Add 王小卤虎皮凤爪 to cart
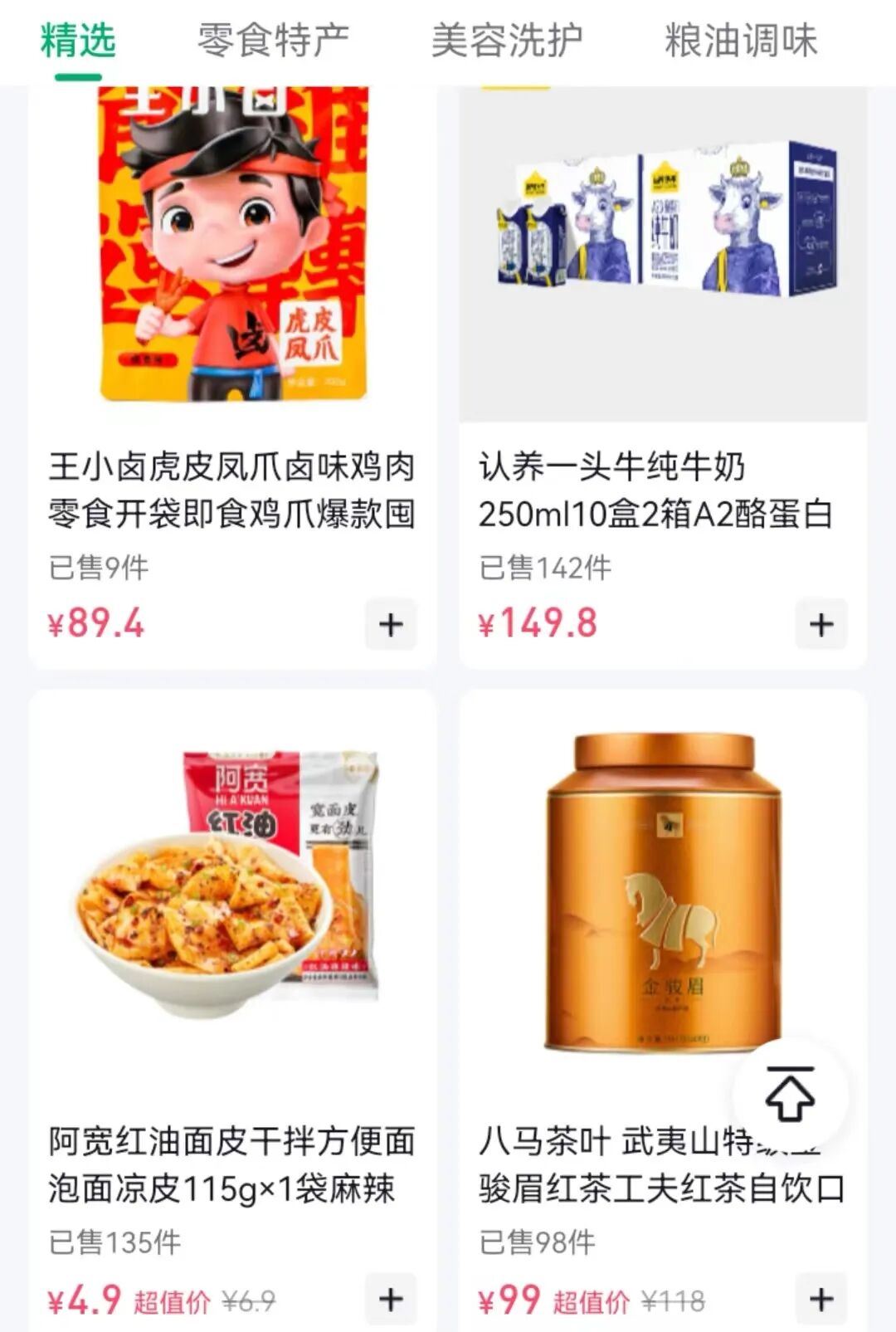The height and width of the screenshot is (1332, 896). pyautogui.click(x=391, y=624)
